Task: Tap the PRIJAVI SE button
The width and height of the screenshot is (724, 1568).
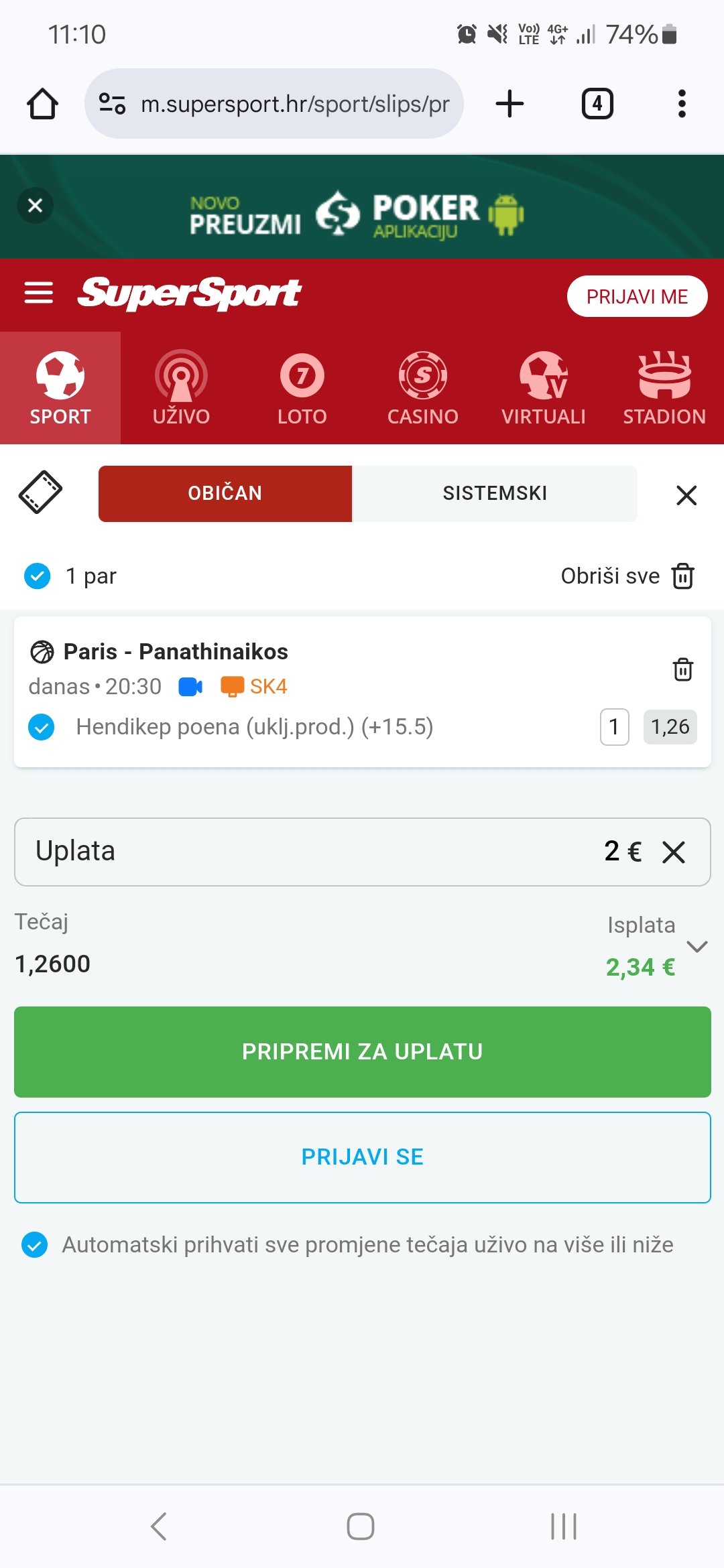Action: pos(362,1157)
